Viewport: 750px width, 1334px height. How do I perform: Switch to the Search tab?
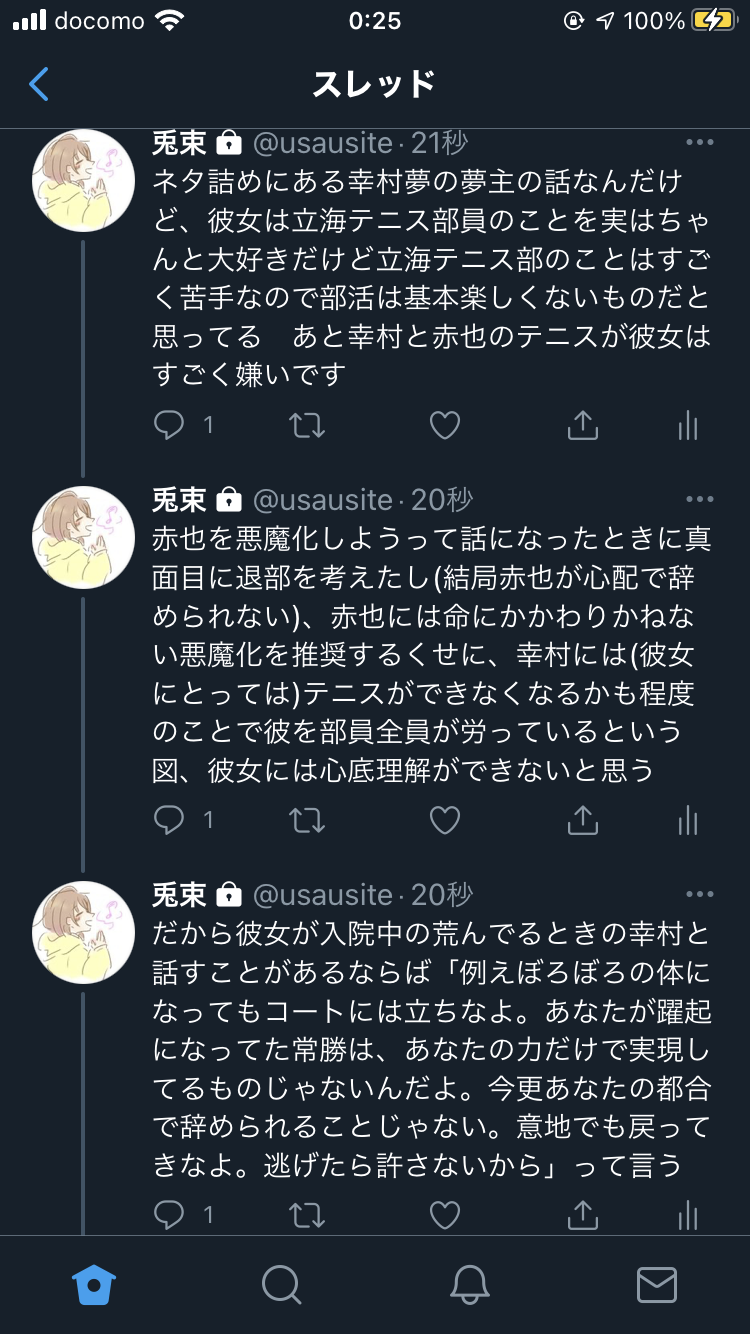[281, 1284]
